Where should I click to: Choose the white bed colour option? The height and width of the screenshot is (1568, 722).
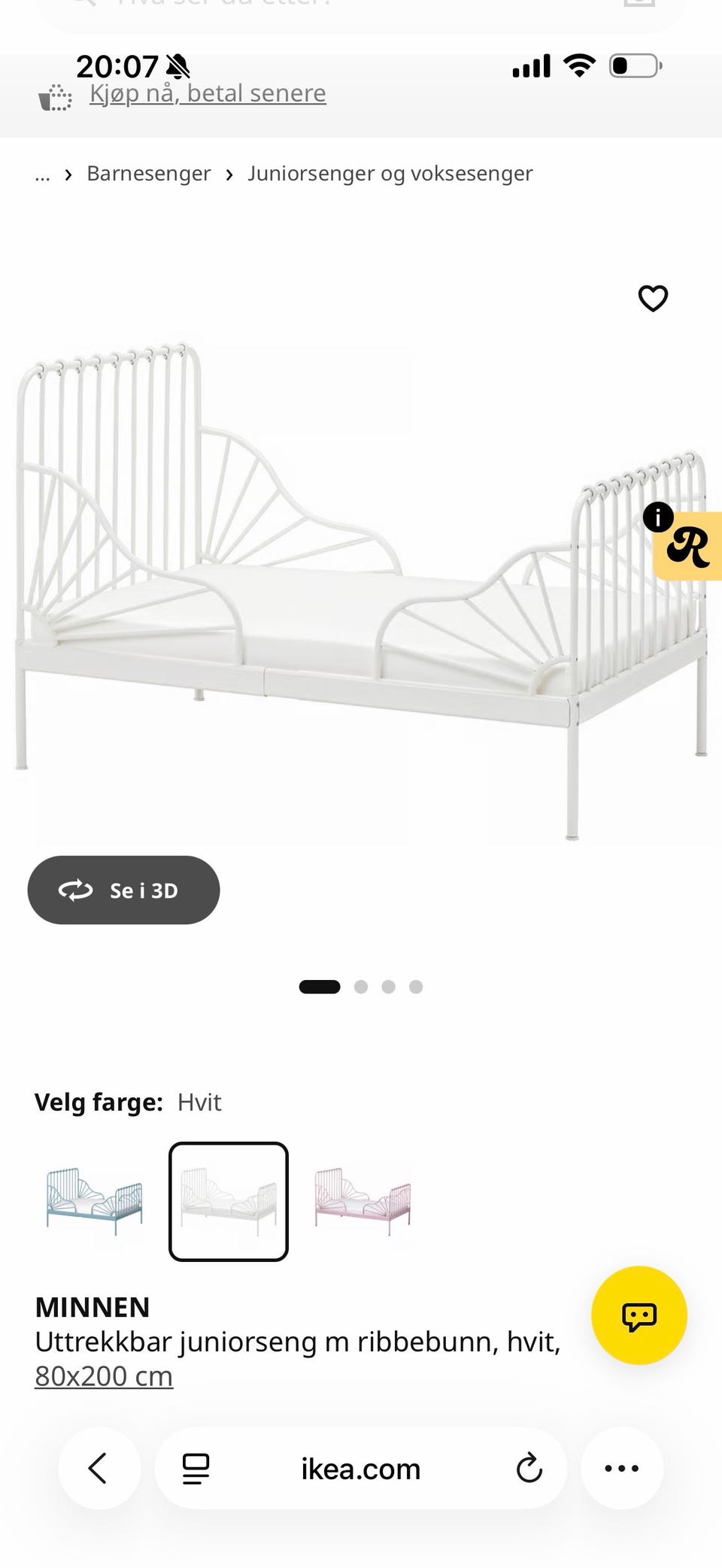[x=229, y=1201]
